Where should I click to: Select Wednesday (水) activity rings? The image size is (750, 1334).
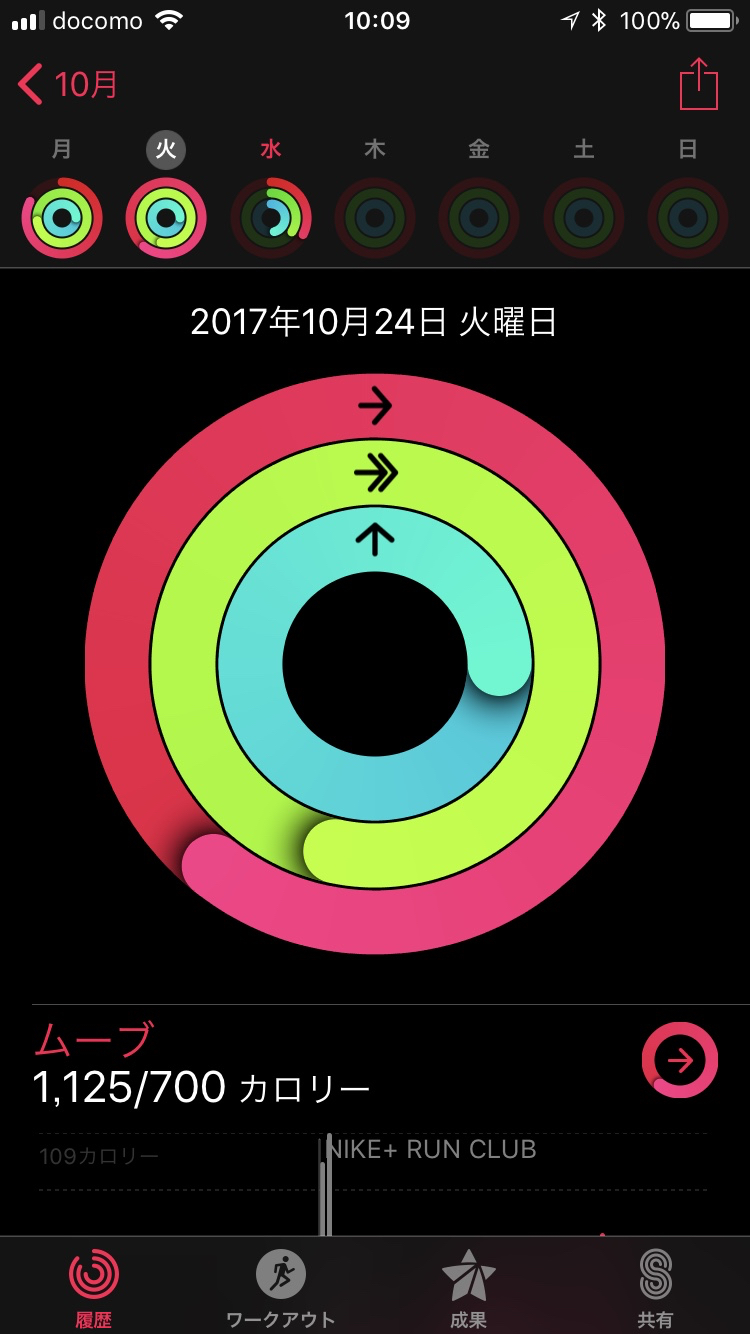(x=271, y=217)
